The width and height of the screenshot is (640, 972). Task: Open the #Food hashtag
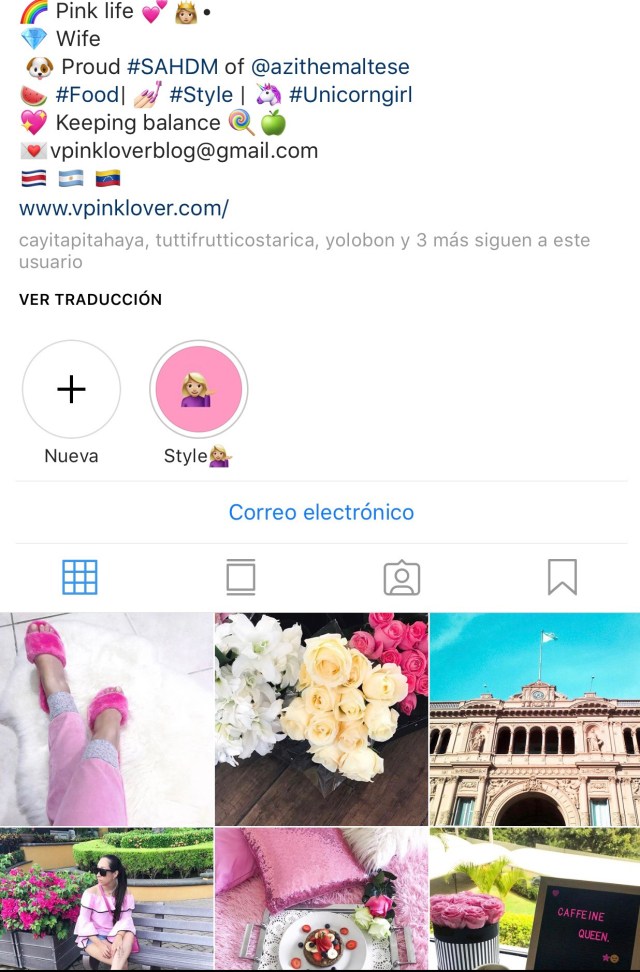[88, 95]
